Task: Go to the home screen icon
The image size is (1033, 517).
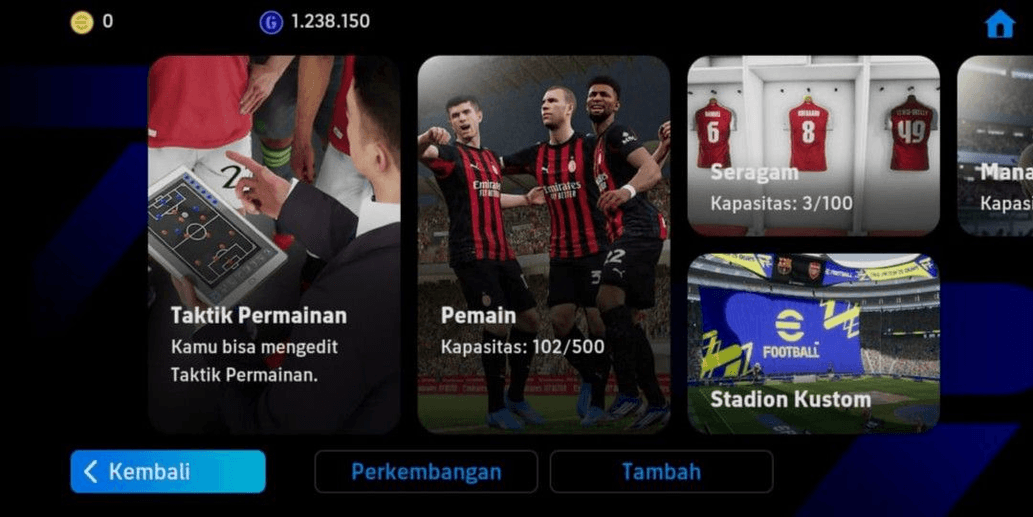Action: 999,24
